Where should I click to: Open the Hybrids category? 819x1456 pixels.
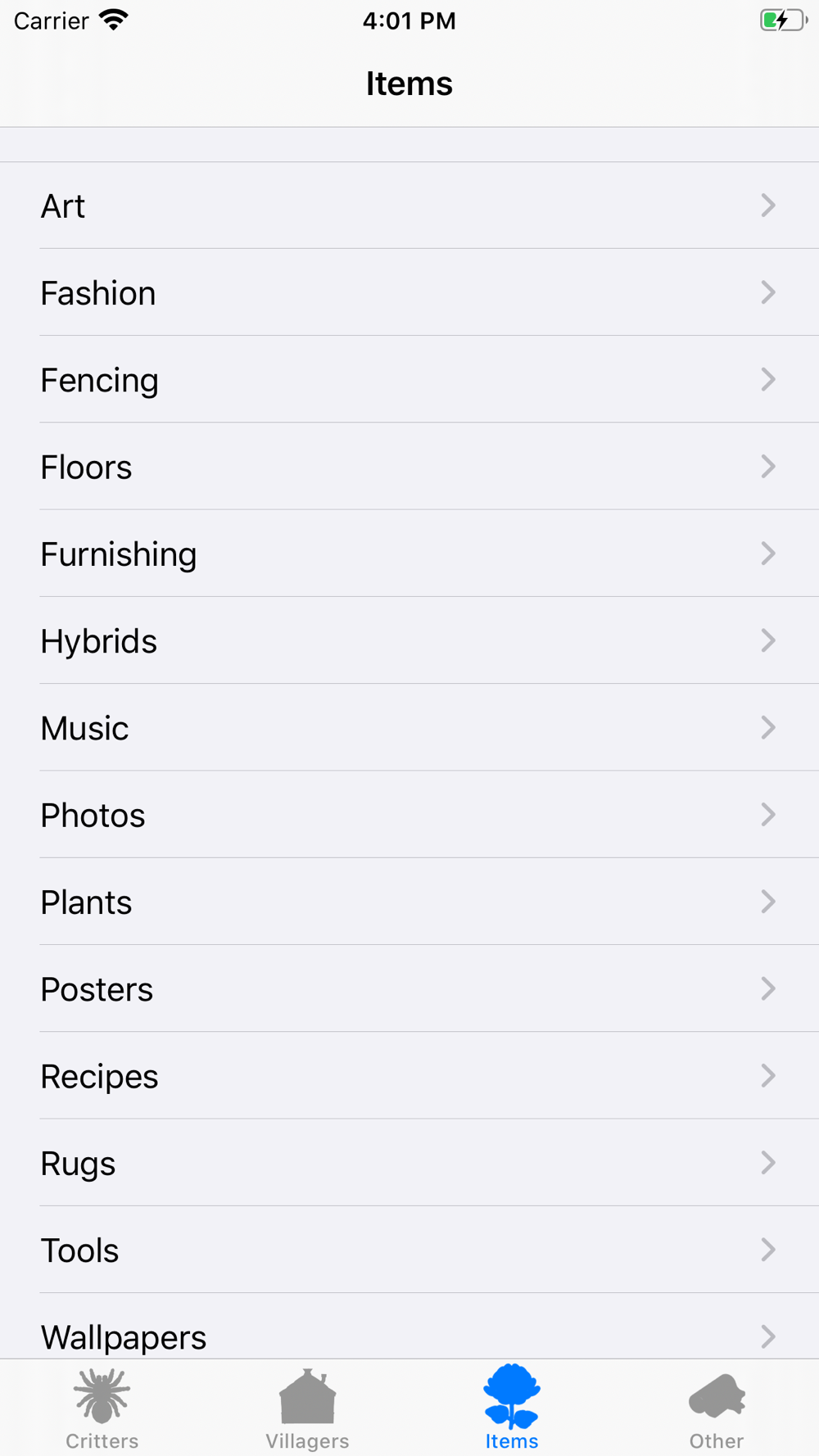pos(409,640)
